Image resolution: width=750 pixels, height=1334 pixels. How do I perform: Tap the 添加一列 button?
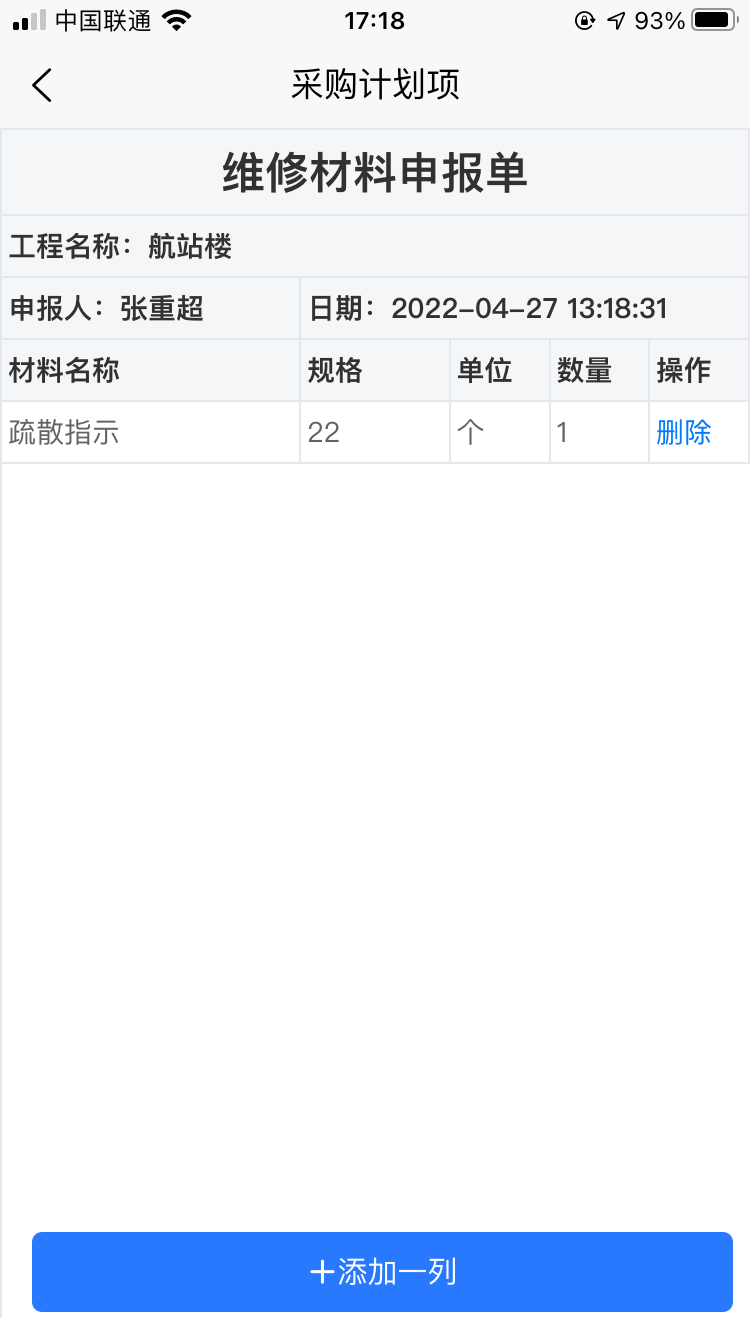[x=383, y=1272]
